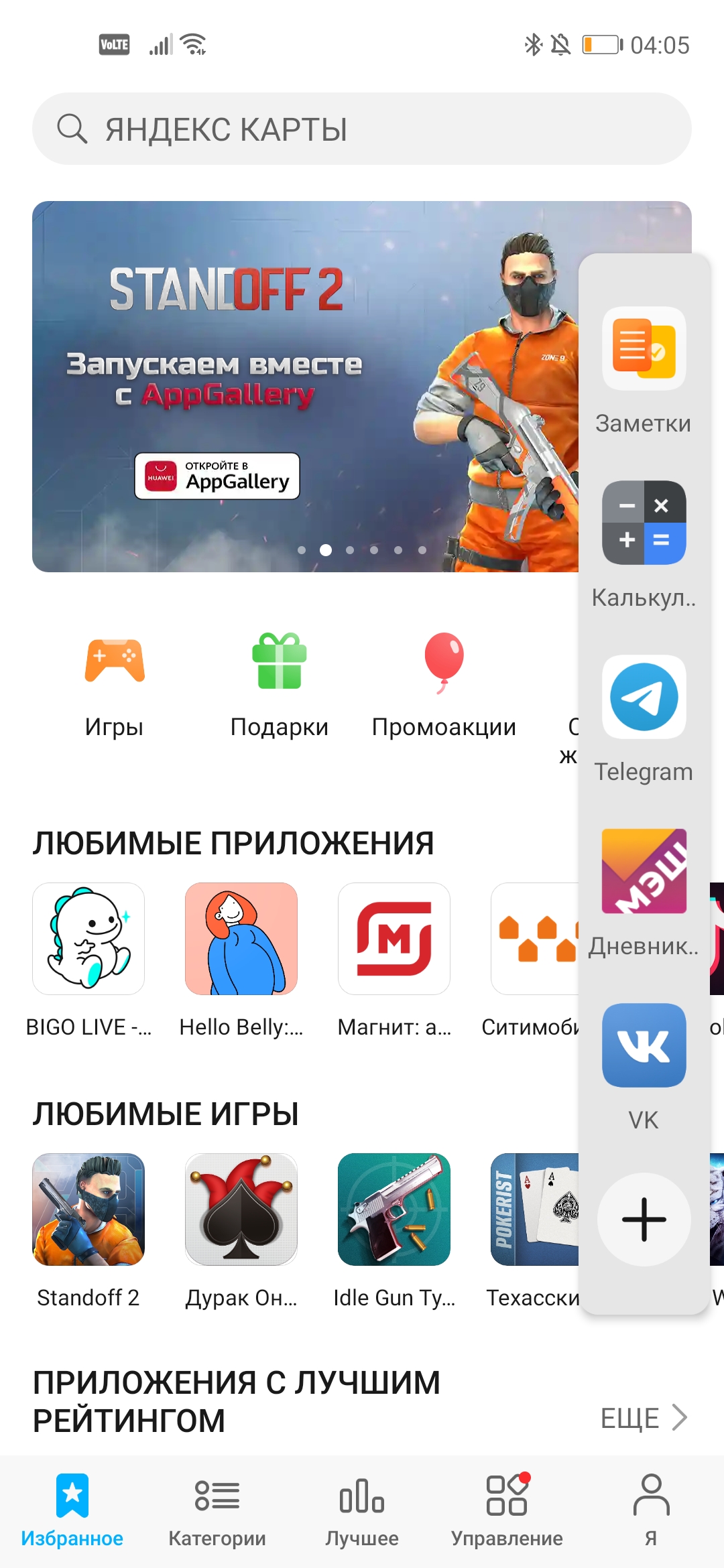724x1568 pixels.
Task: Open BIGO LIVE app page
Action: (88, 938)
